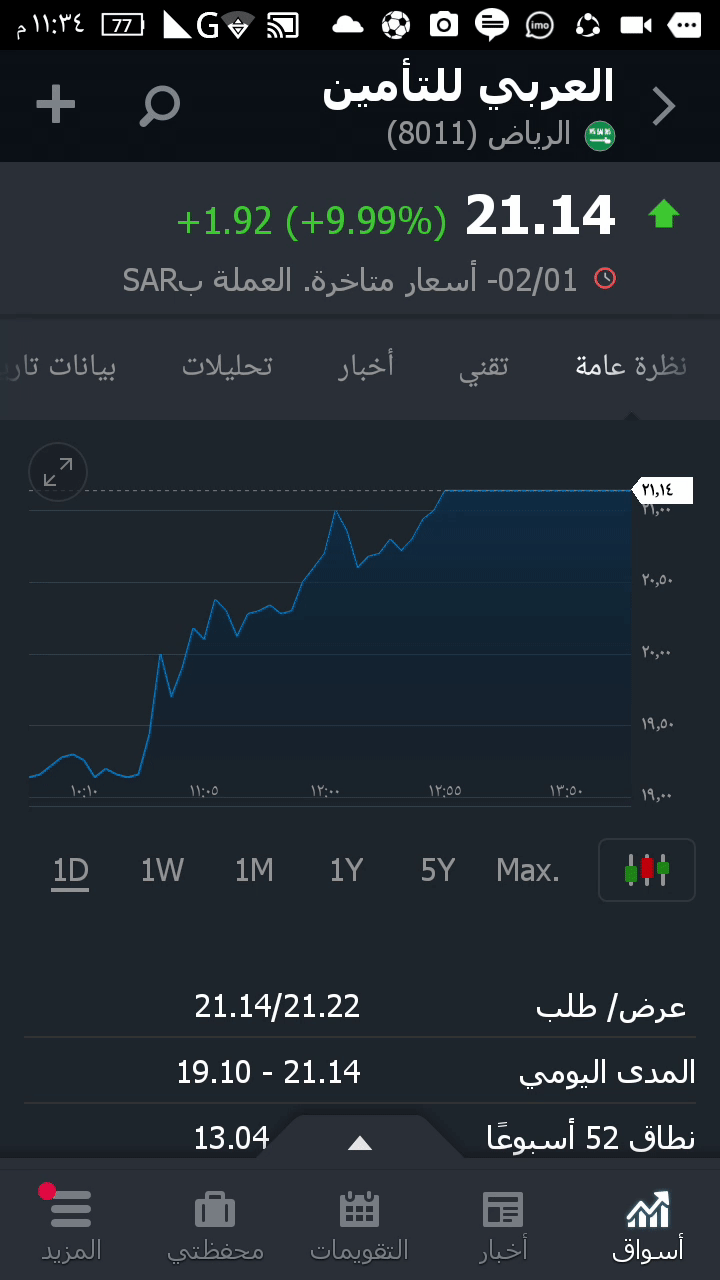Switch chart range to 1M
Screen dimensions: 720x1280
coord(254,871)
